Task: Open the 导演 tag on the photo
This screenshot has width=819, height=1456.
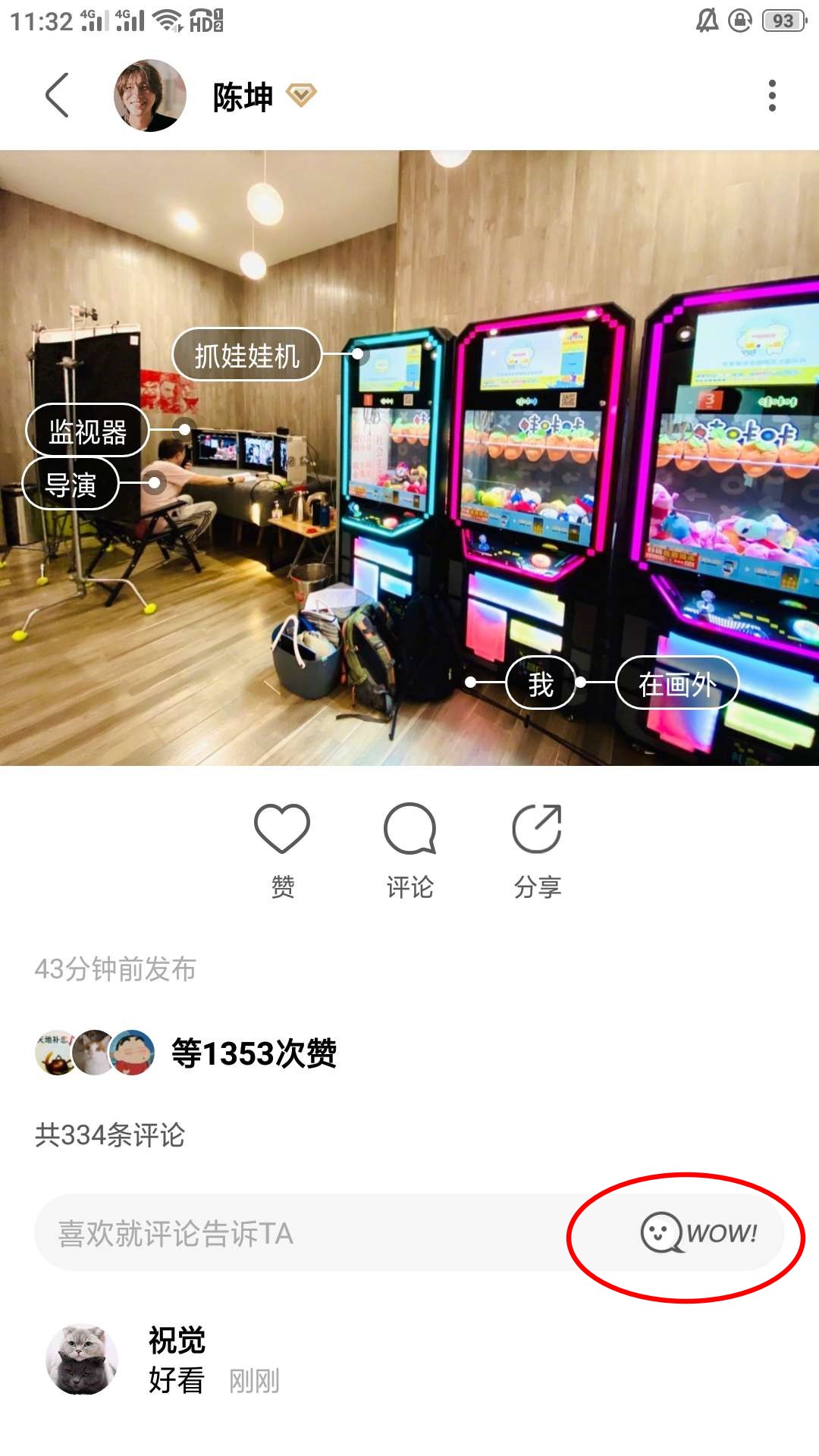Action: (71, 484)
